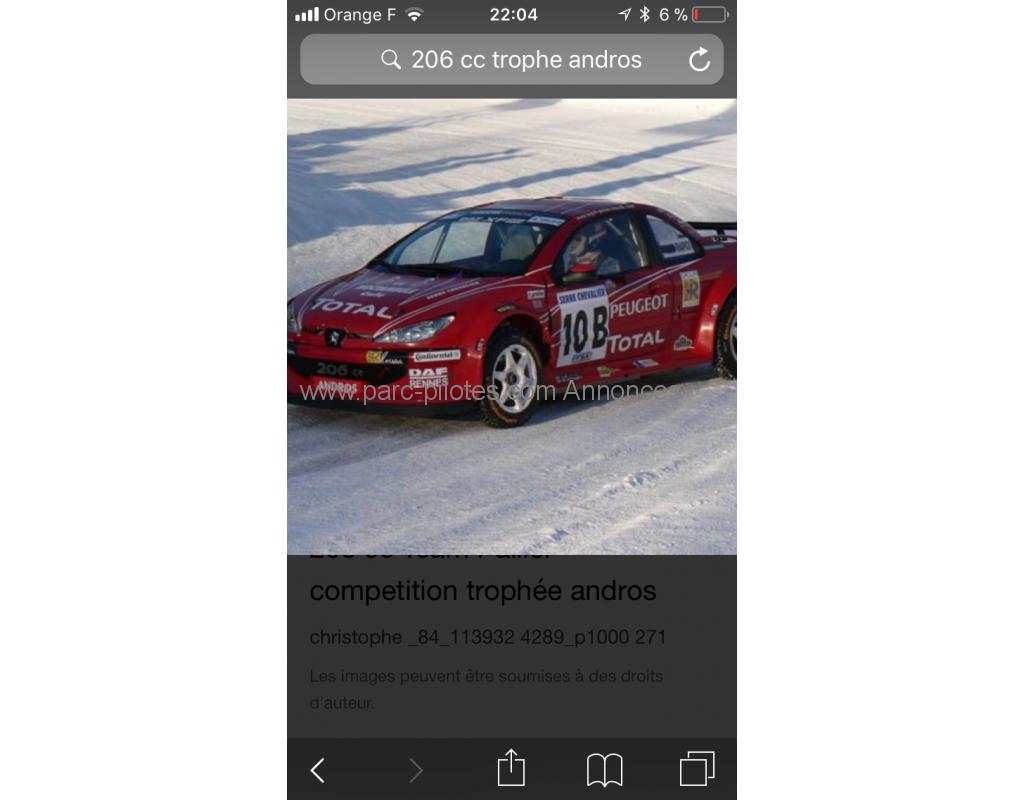
Task: Open the bookmarks book icon
Action: tap(604, 770)
